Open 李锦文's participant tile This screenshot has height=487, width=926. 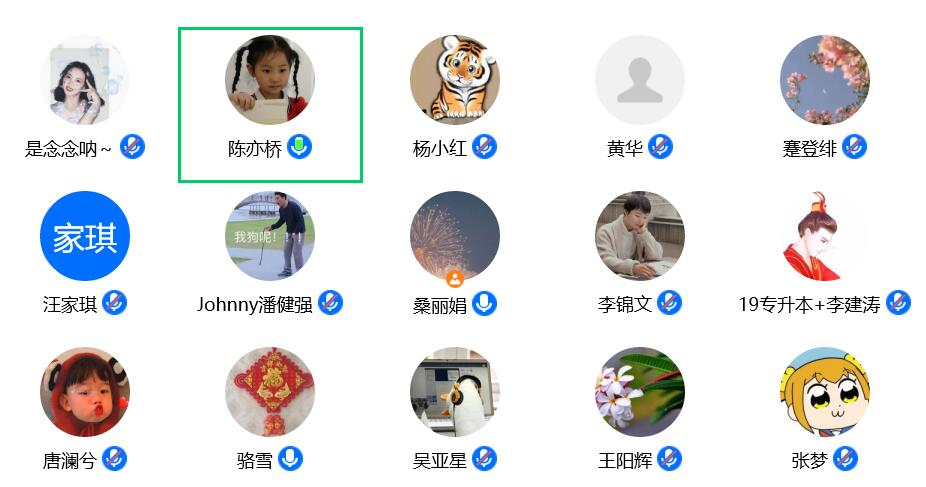tap(640, 237)
